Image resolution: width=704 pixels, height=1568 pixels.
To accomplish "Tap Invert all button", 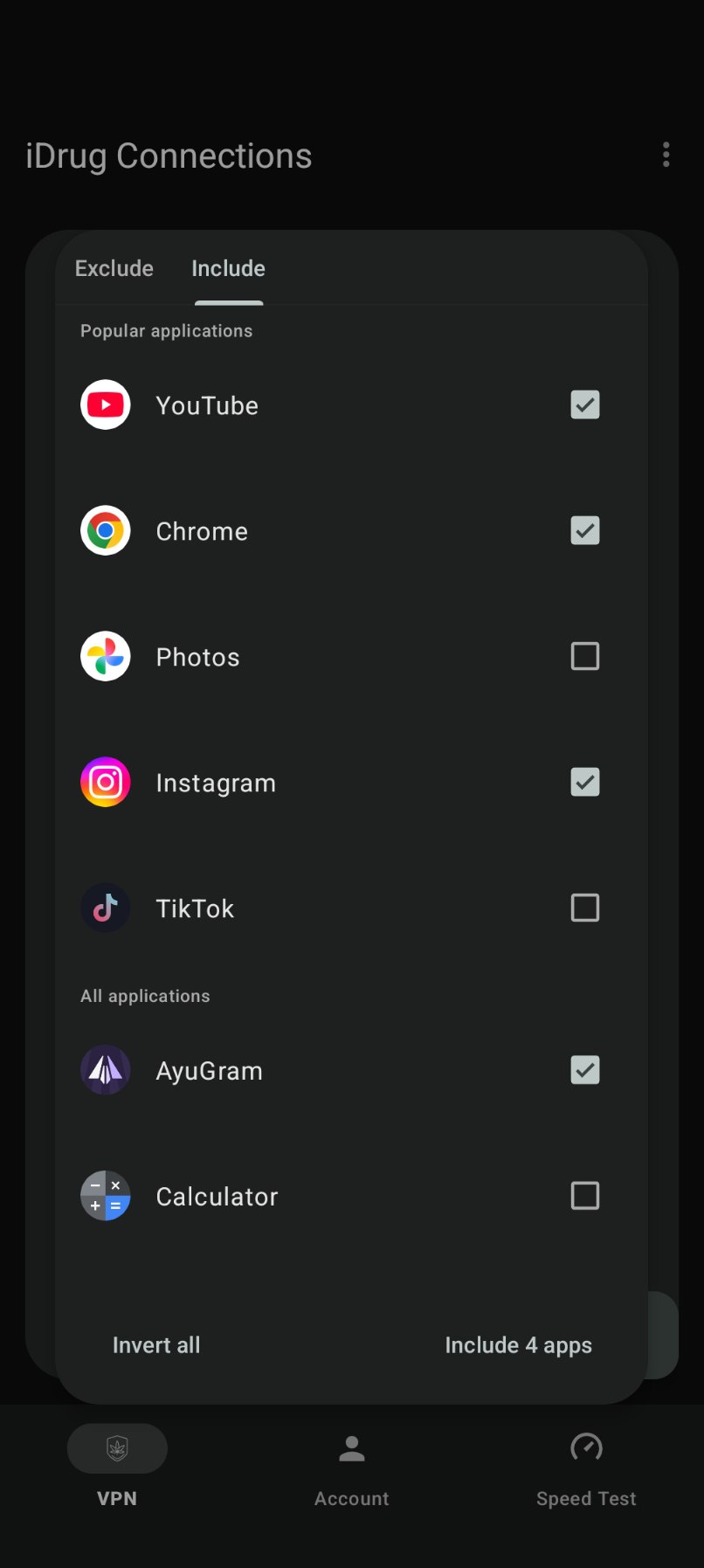I will tap(156, 1345).
